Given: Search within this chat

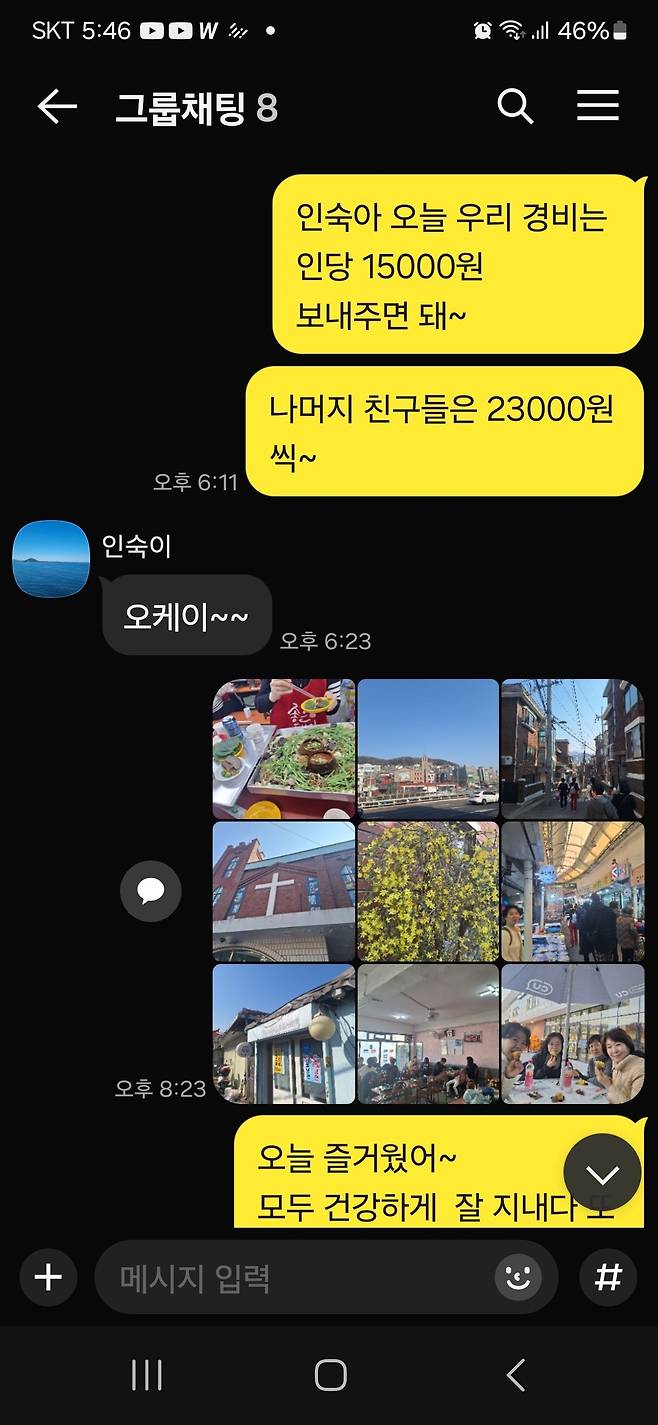Looking at the screenshot, I should [x=515, y=106].
